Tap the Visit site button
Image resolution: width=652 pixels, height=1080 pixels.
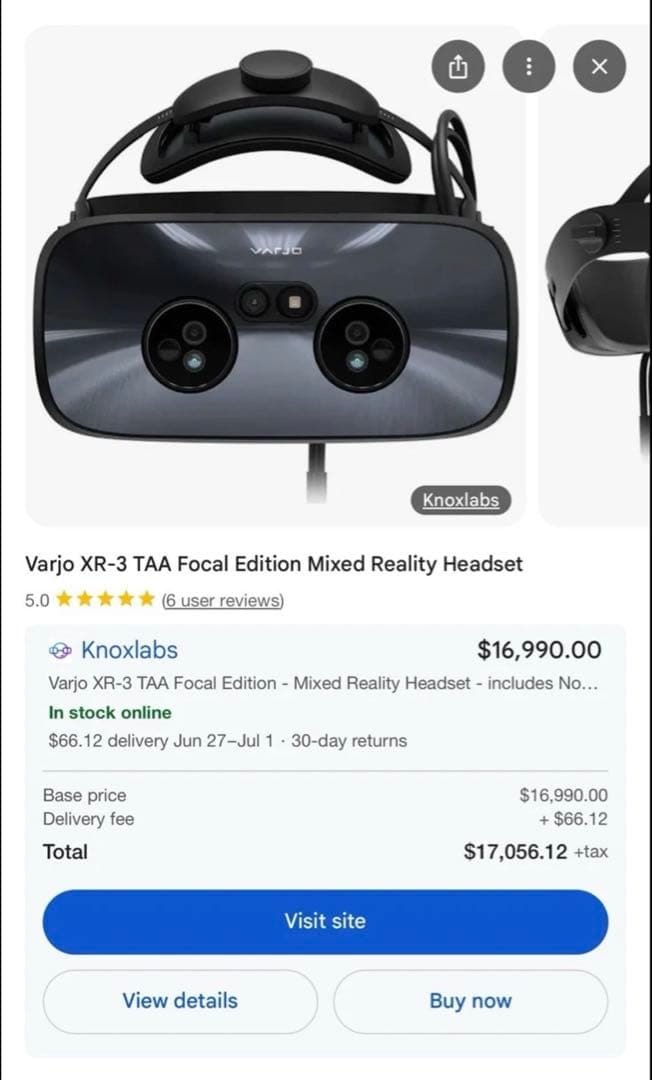click(325, 921)
